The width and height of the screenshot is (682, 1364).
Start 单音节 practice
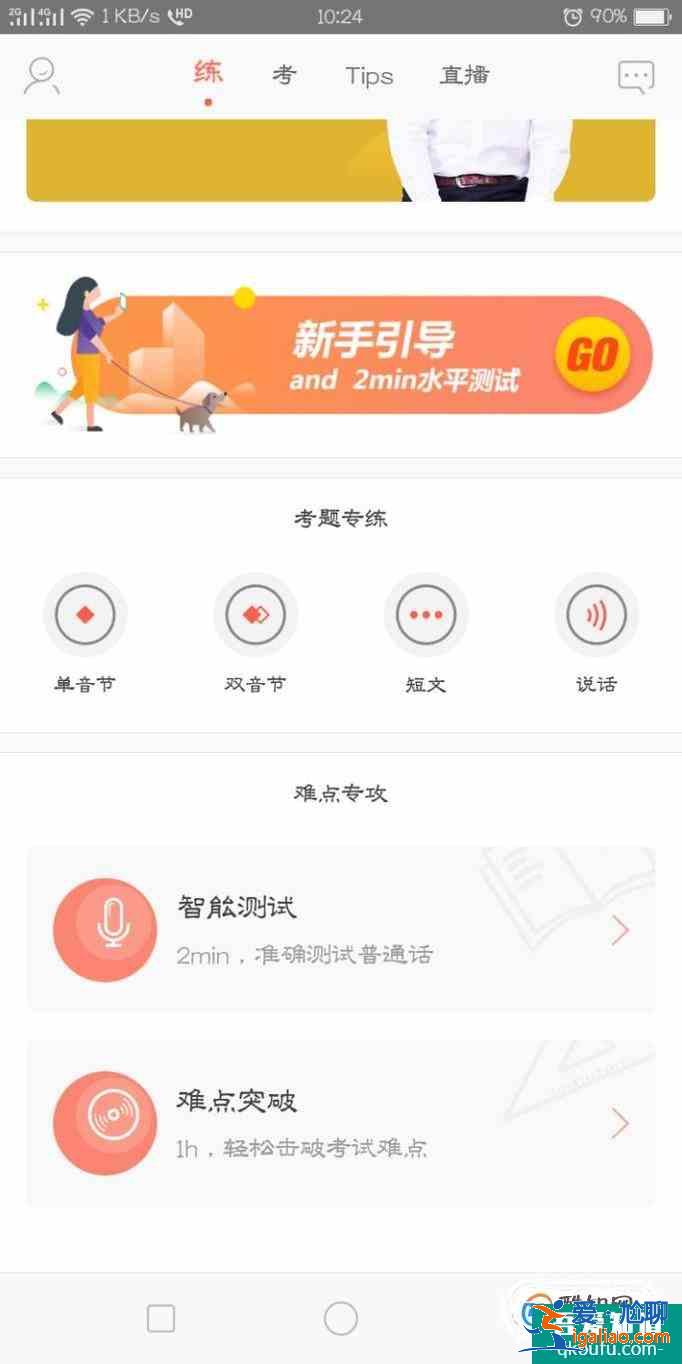pyautogui.click(x=85, y=615)
